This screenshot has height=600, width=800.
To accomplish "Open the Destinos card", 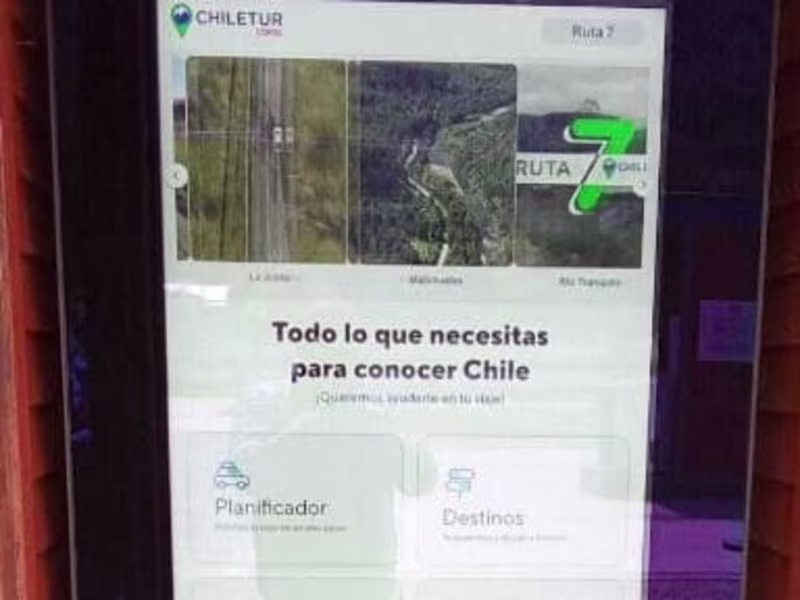I will point(523,503).
